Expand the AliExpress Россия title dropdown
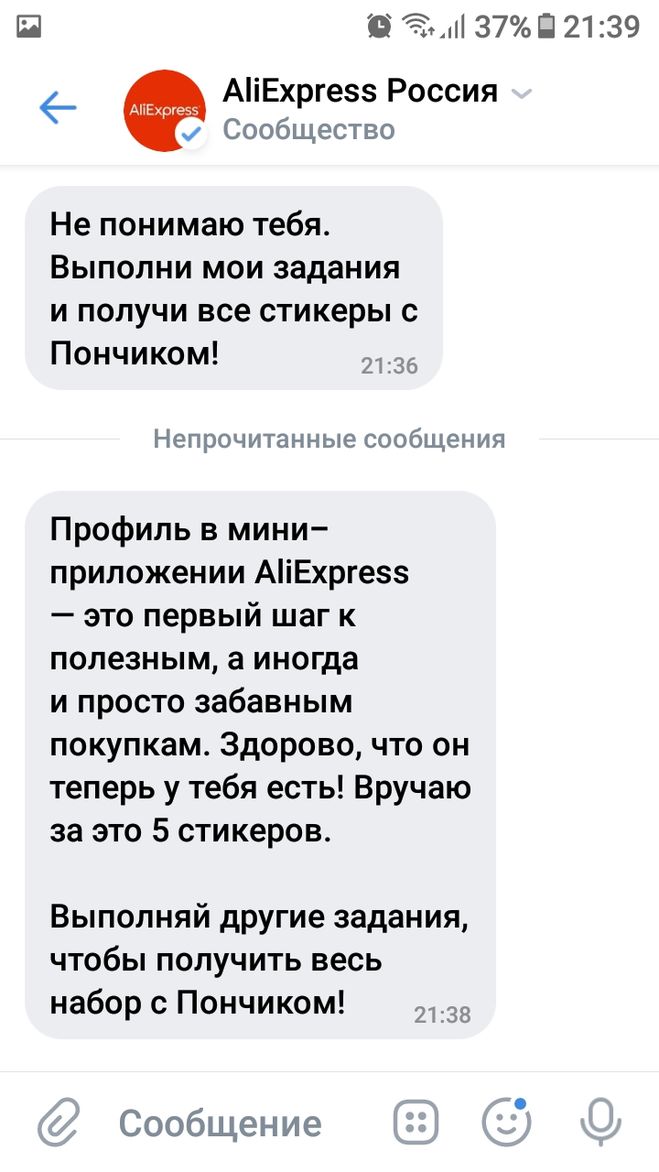The height and width of the screenshot is (1172, 659). [521, 94]
